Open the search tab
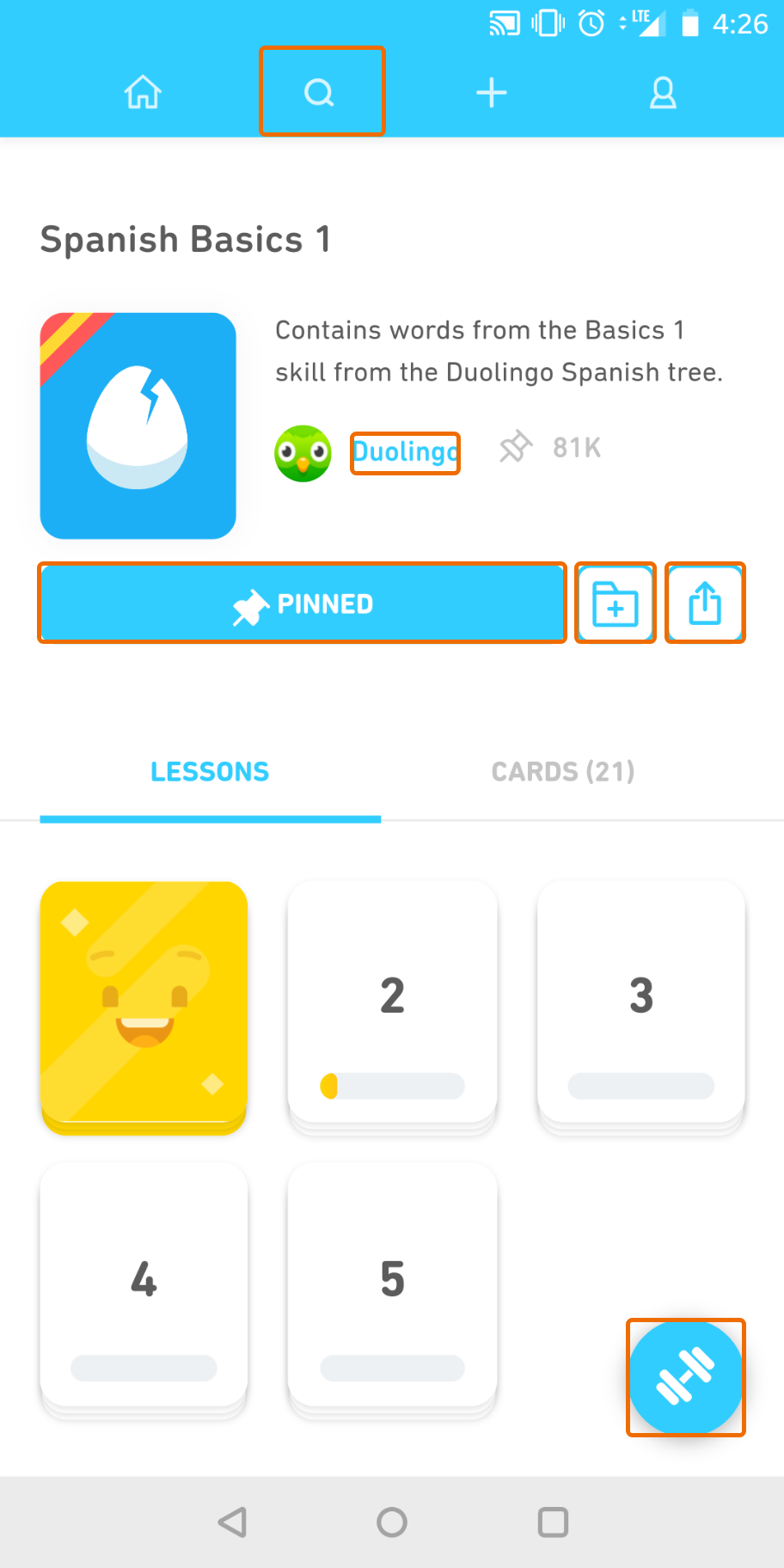 [322, 92]
